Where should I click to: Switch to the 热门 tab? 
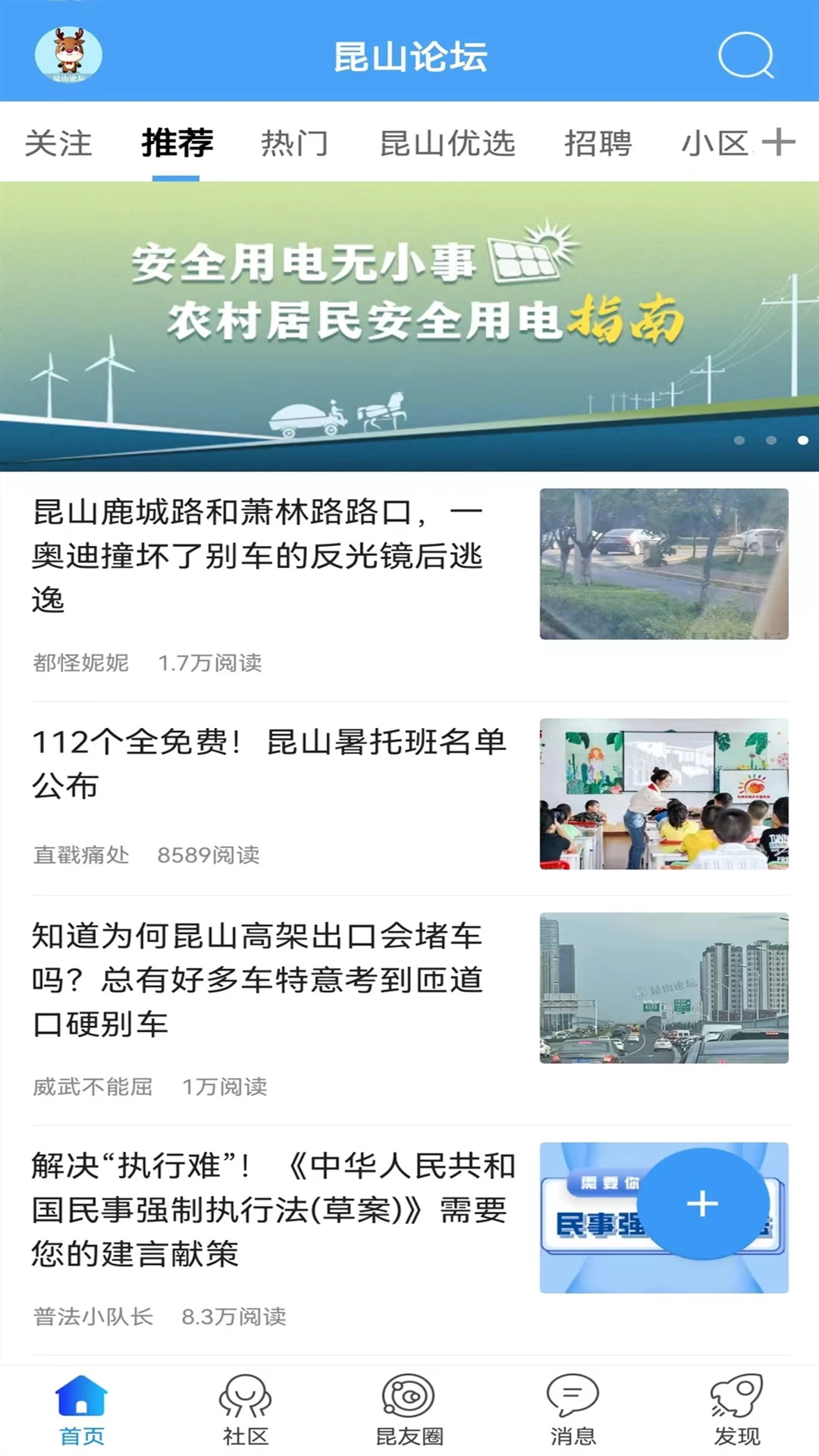pyautogui.click(x=296, y=143)
